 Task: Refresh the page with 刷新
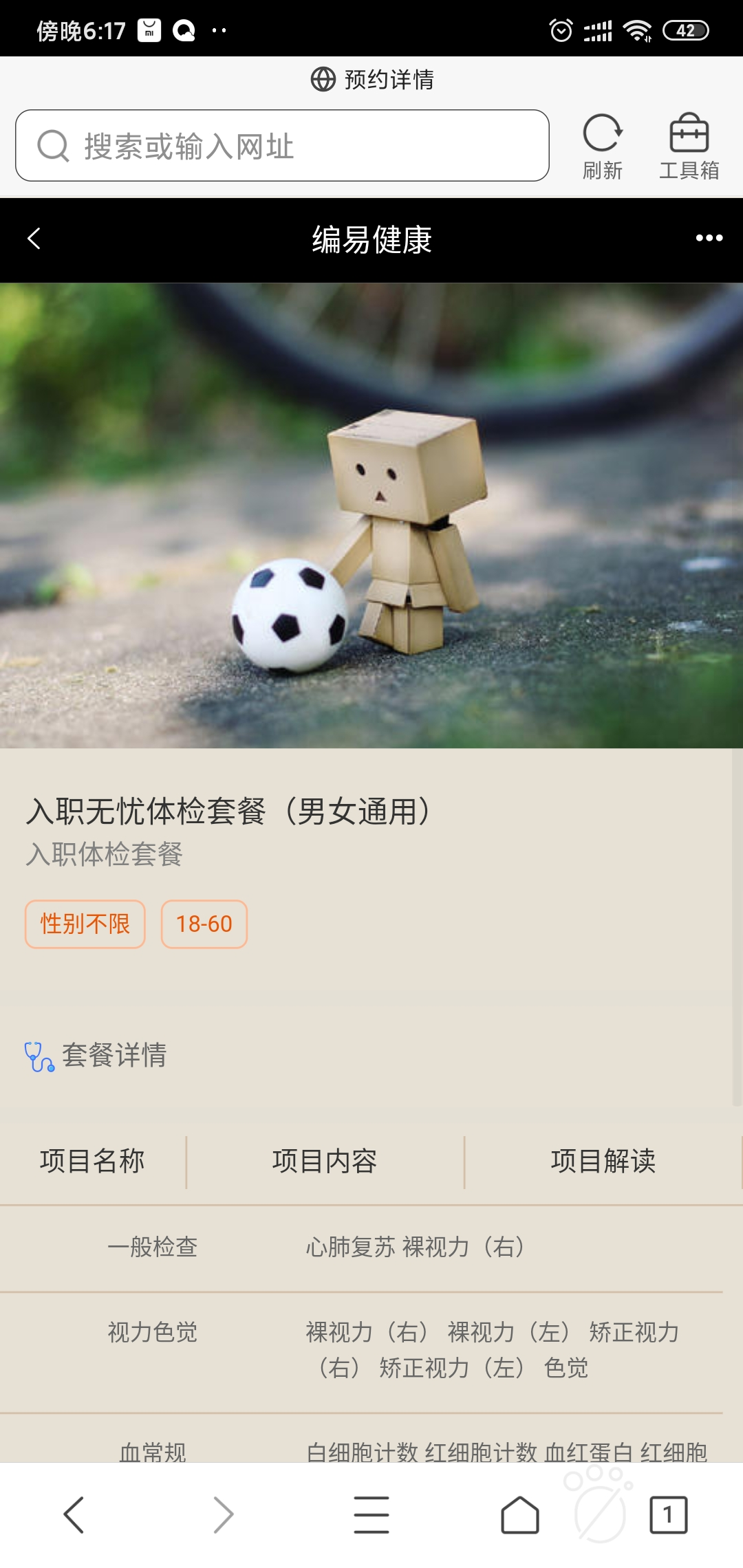click(603, 146)
